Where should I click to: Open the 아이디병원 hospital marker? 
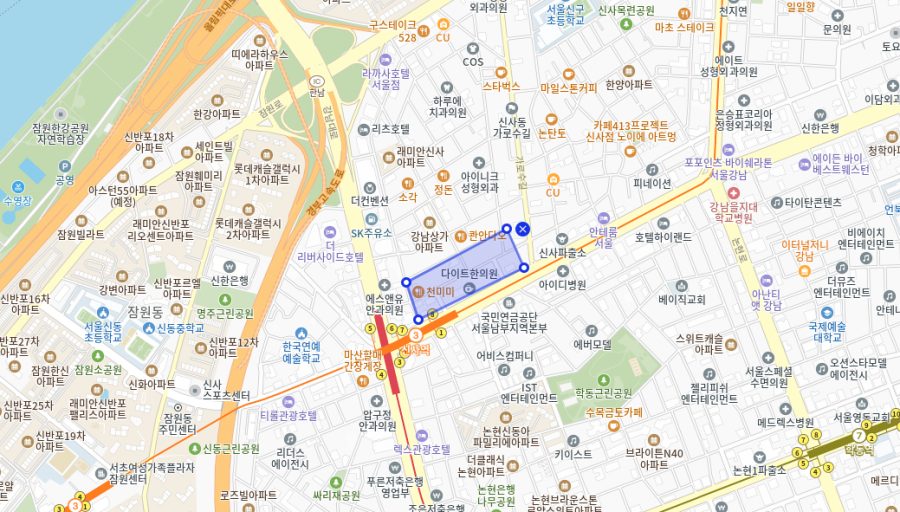[532, 284]
